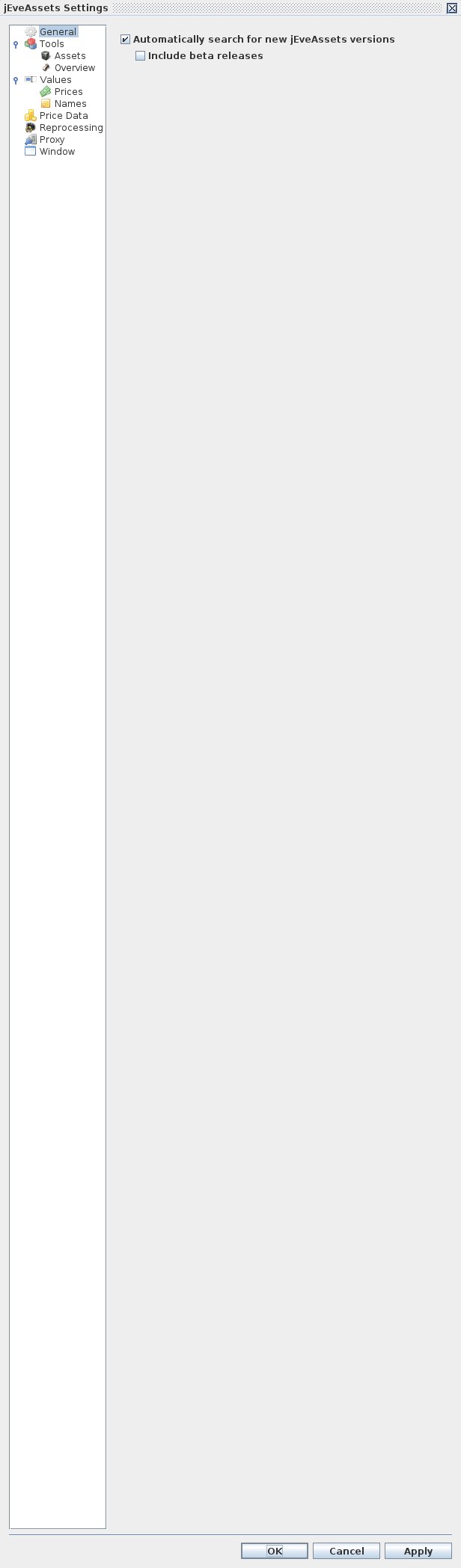
Task: Select General in the settings tree
Action: pos(58,32)
